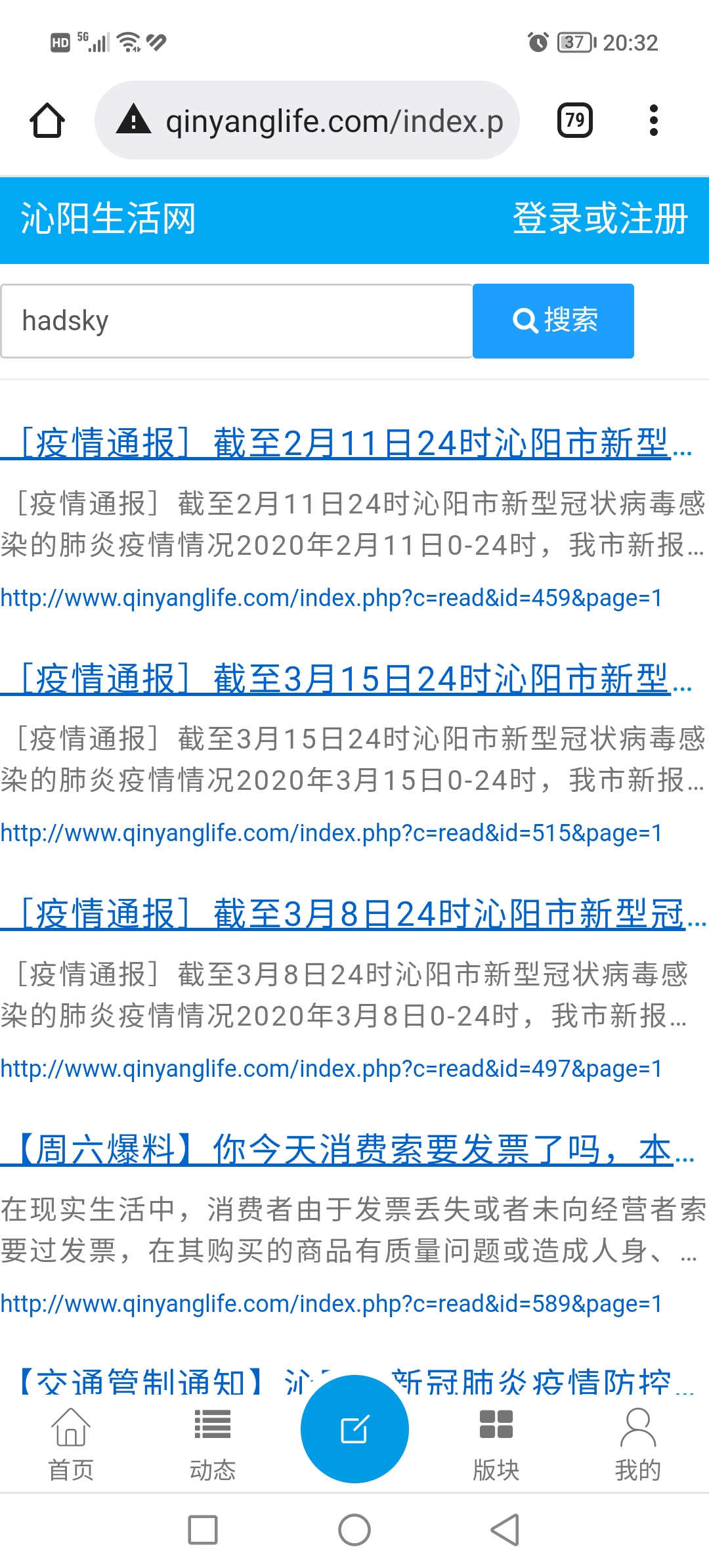Tap the browser home icon

(x=47, y=121)
